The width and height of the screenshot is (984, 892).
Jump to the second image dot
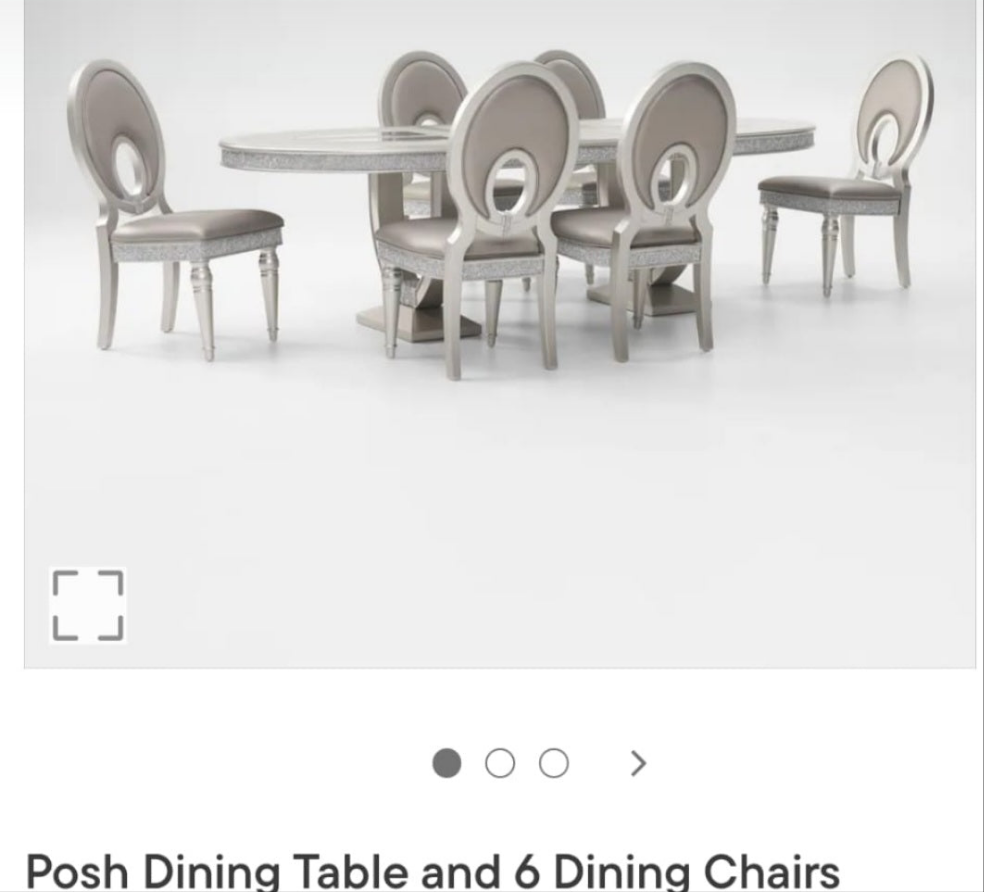(x=500, y=764)
